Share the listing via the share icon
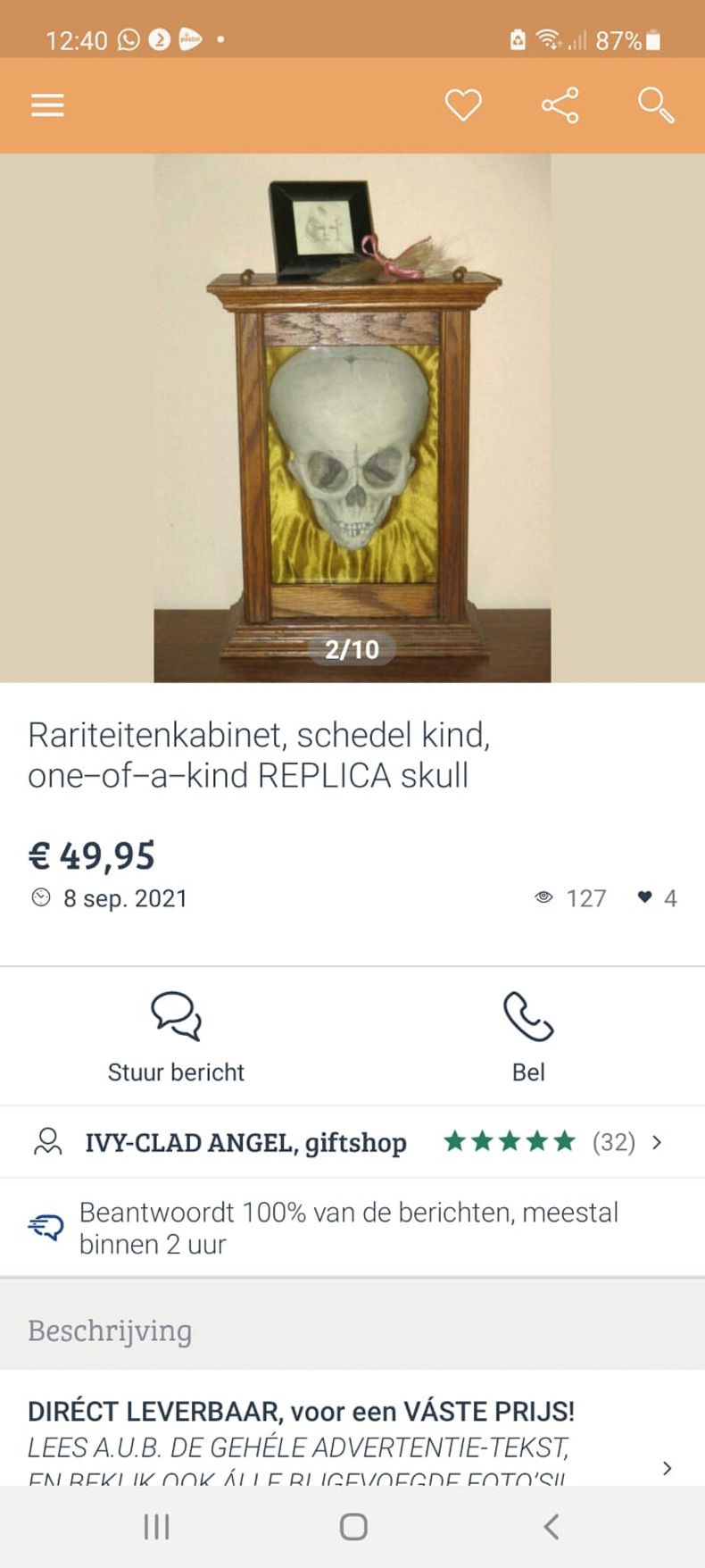The height and width of the screenshot is (1568, 705). pyautogui.click(x=560, y=104)
